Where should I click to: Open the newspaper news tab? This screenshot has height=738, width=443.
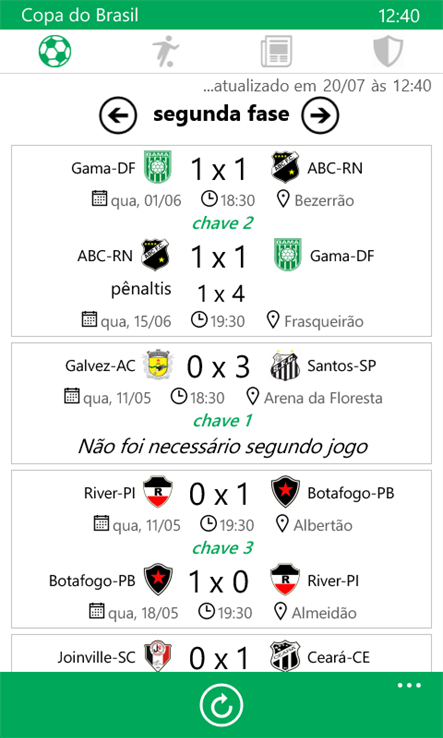click(277, 51)
